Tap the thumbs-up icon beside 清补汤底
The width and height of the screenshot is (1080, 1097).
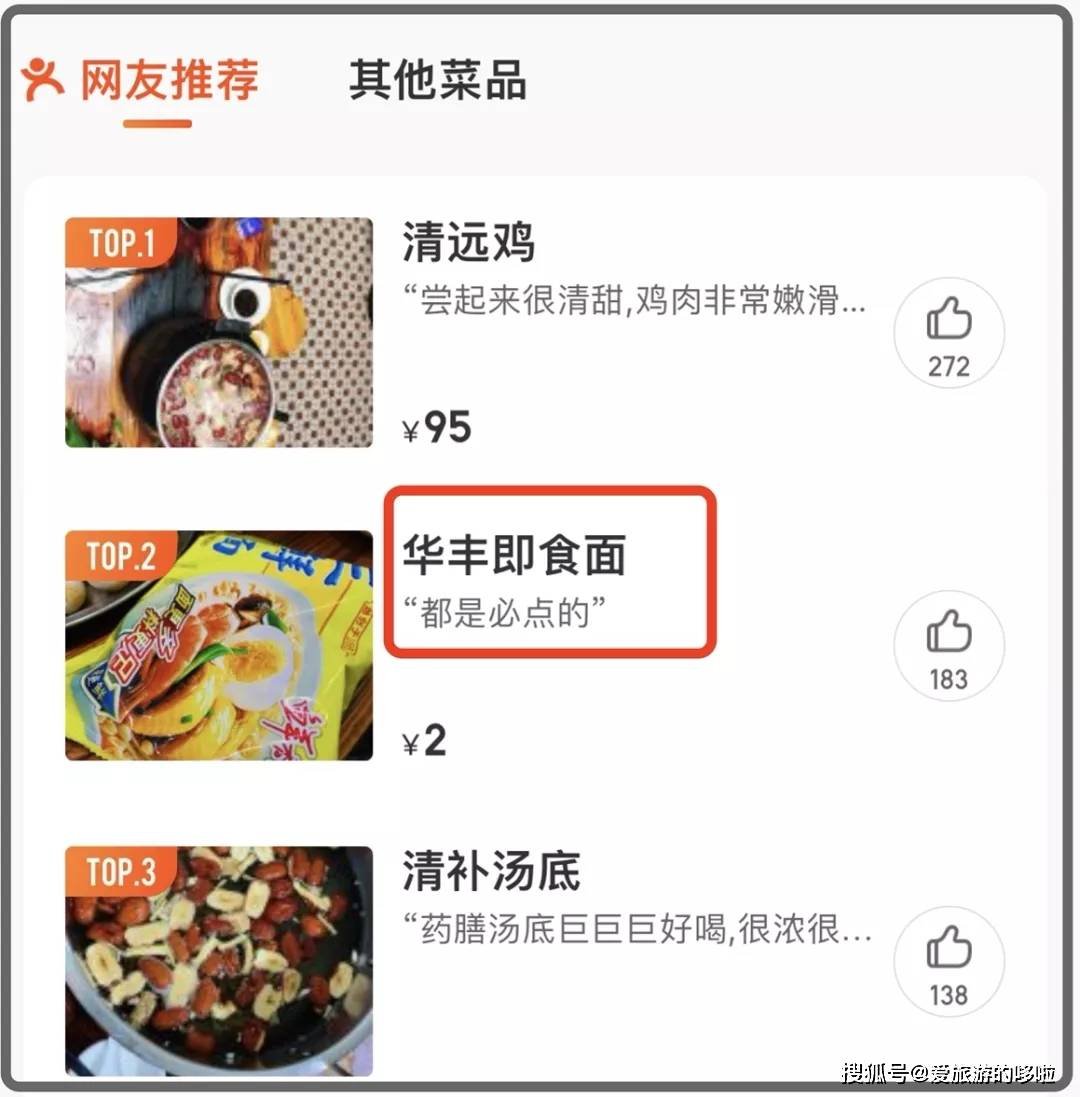948,948
